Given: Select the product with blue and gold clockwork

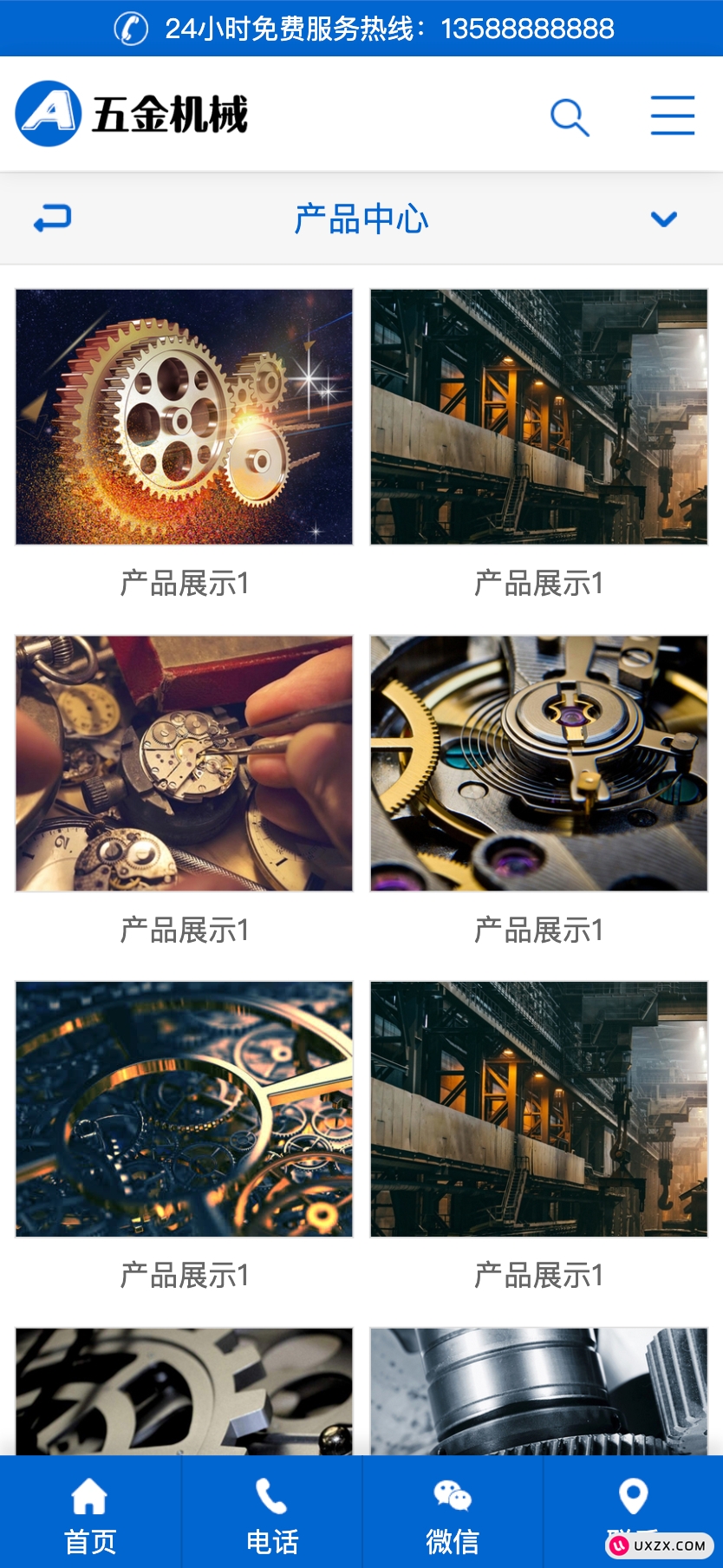Looking at the screenshot, I should tap(184, 1108).
